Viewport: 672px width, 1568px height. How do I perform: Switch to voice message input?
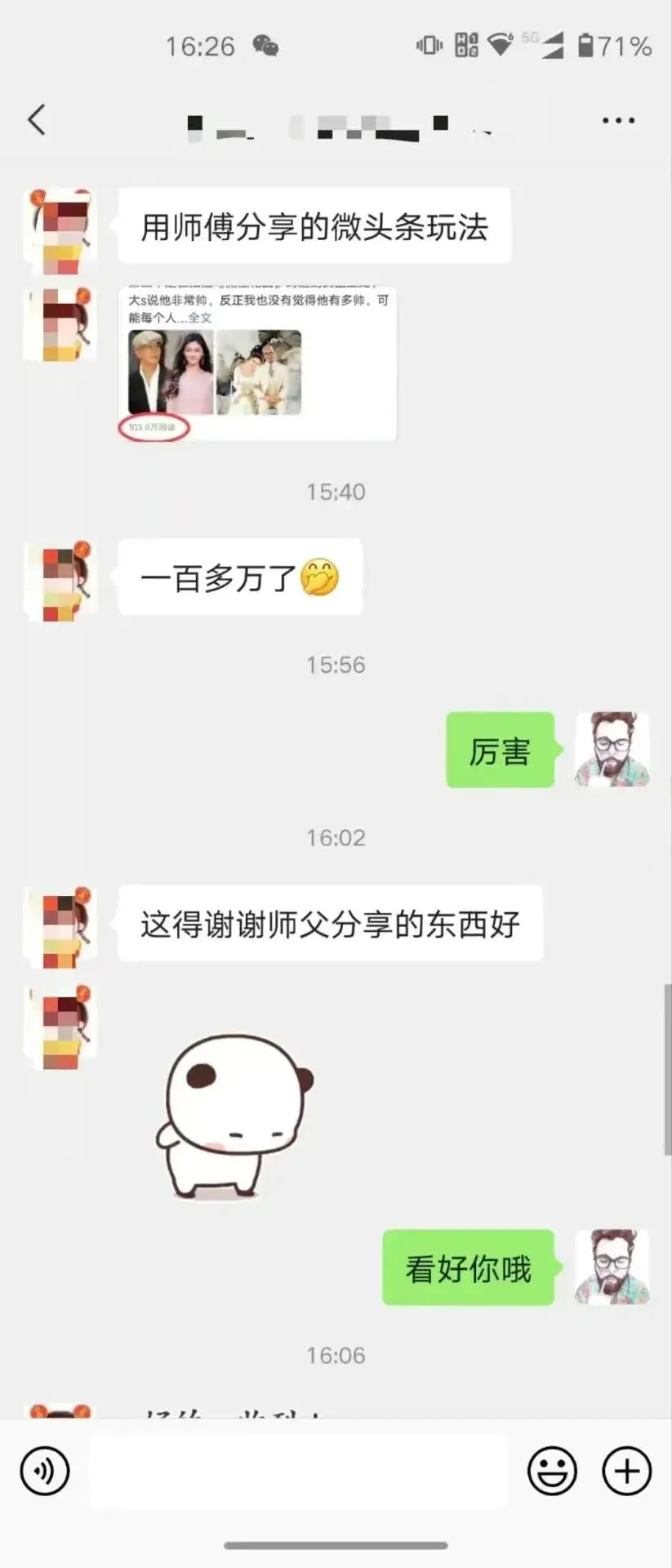pyautogui.click(x=45, y=1471)
